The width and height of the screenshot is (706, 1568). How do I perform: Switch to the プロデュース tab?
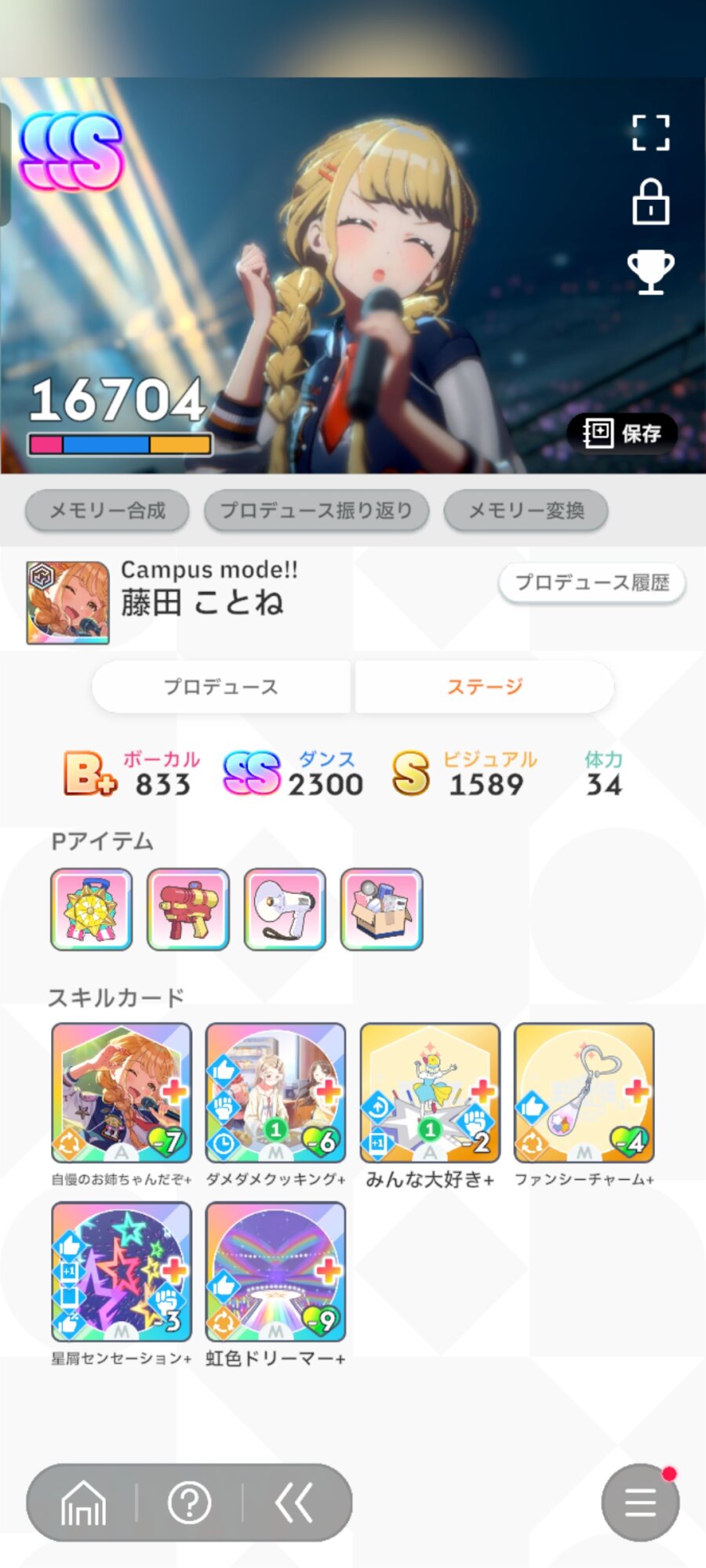(x=221, y=687)
